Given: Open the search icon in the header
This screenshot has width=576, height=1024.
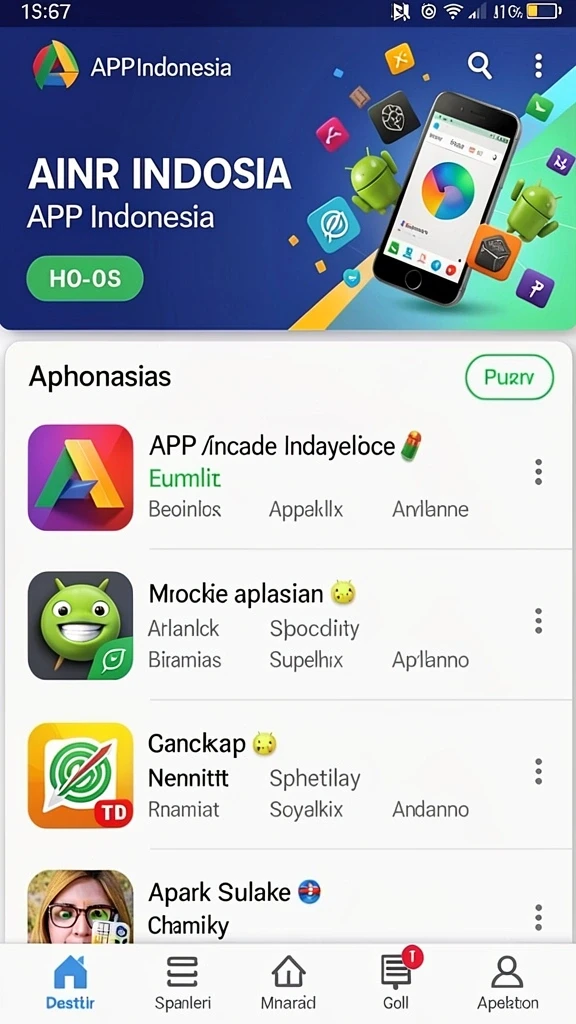Looking at the screenshot, I should (479, 66).
